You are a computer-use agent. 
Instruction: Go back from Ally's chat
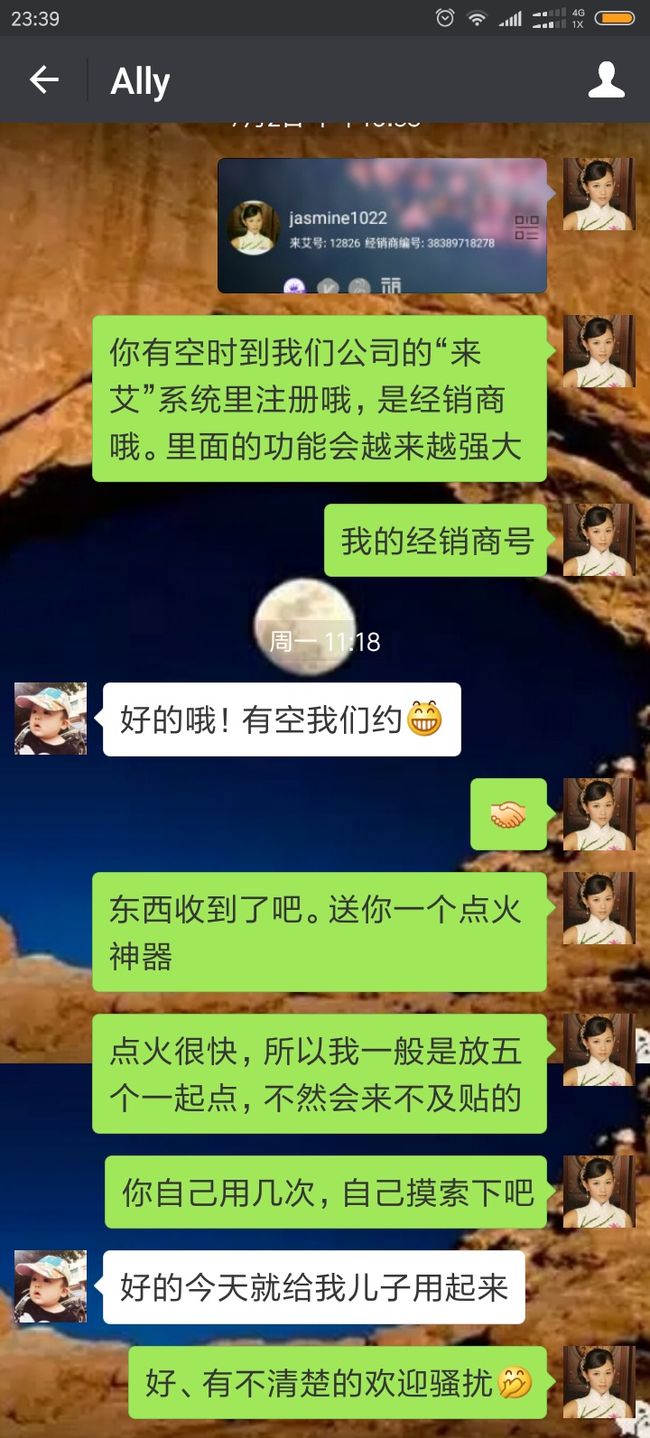coord(44,80)
